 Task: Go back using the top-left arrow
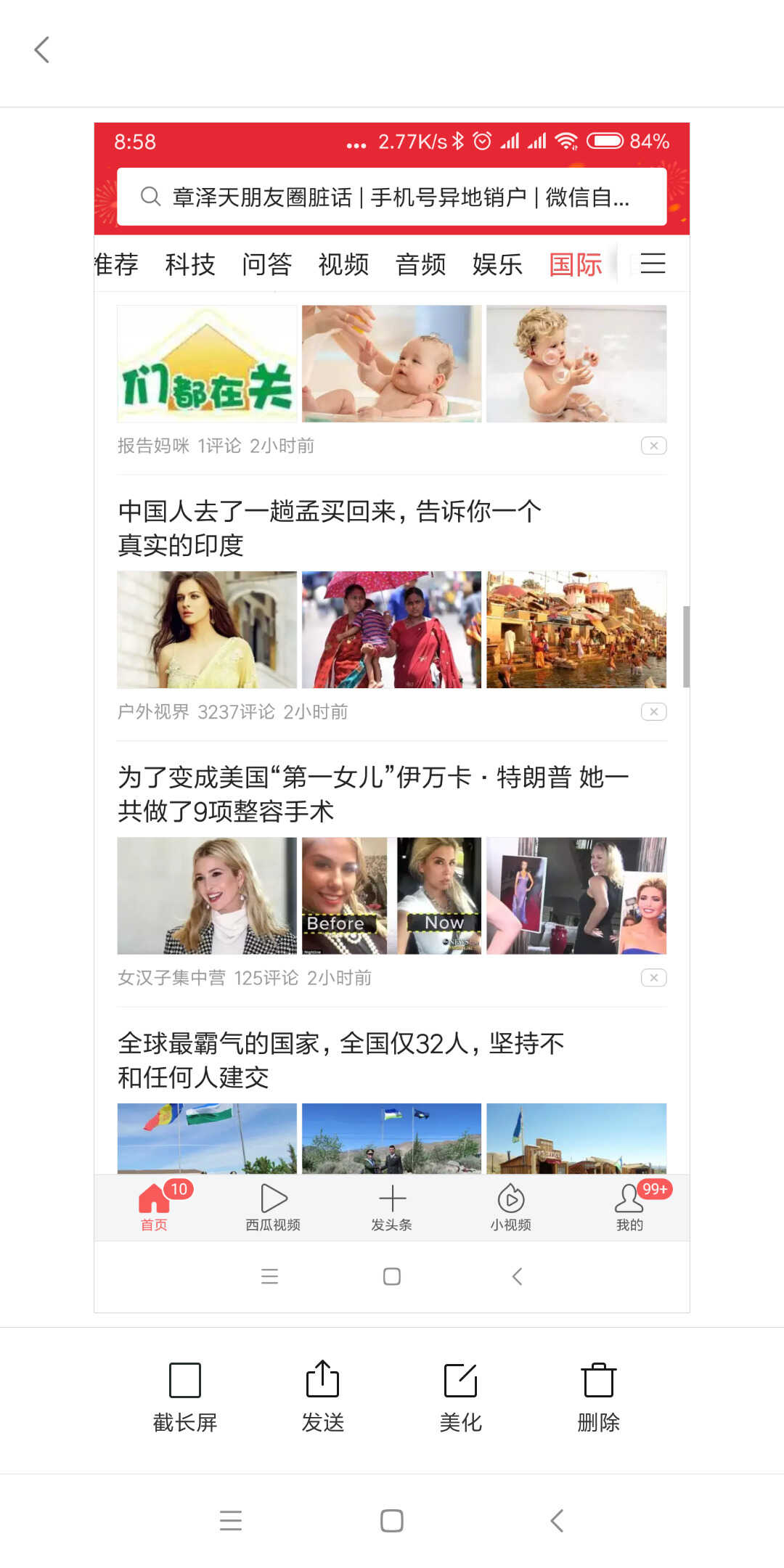click(42, 50)
